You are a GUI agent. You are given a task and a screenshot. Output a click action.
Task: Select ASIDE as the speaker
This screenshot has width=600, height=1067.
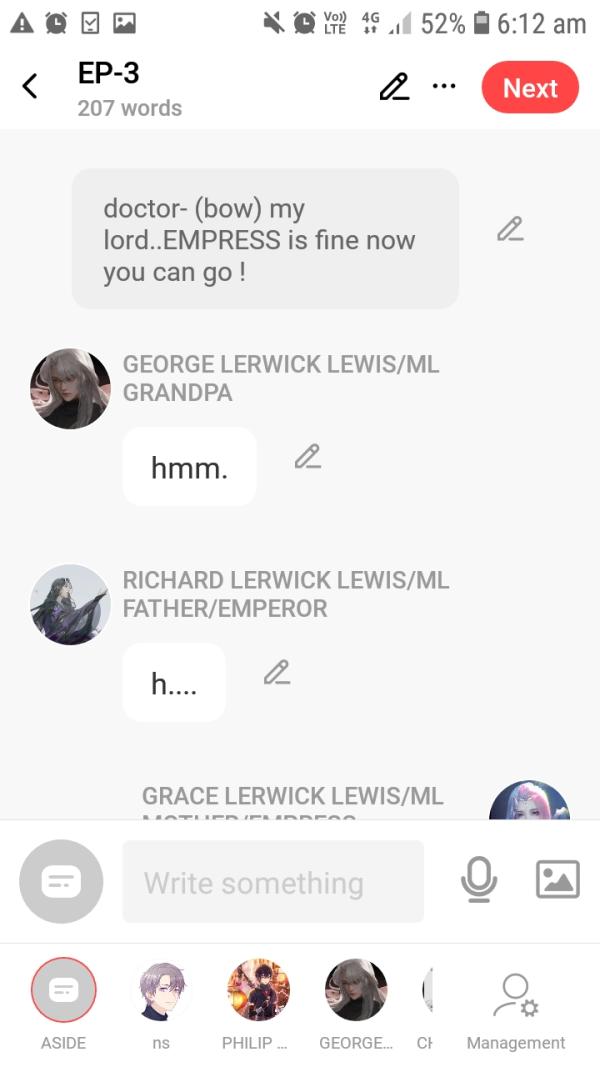click(x=63, y=990)
